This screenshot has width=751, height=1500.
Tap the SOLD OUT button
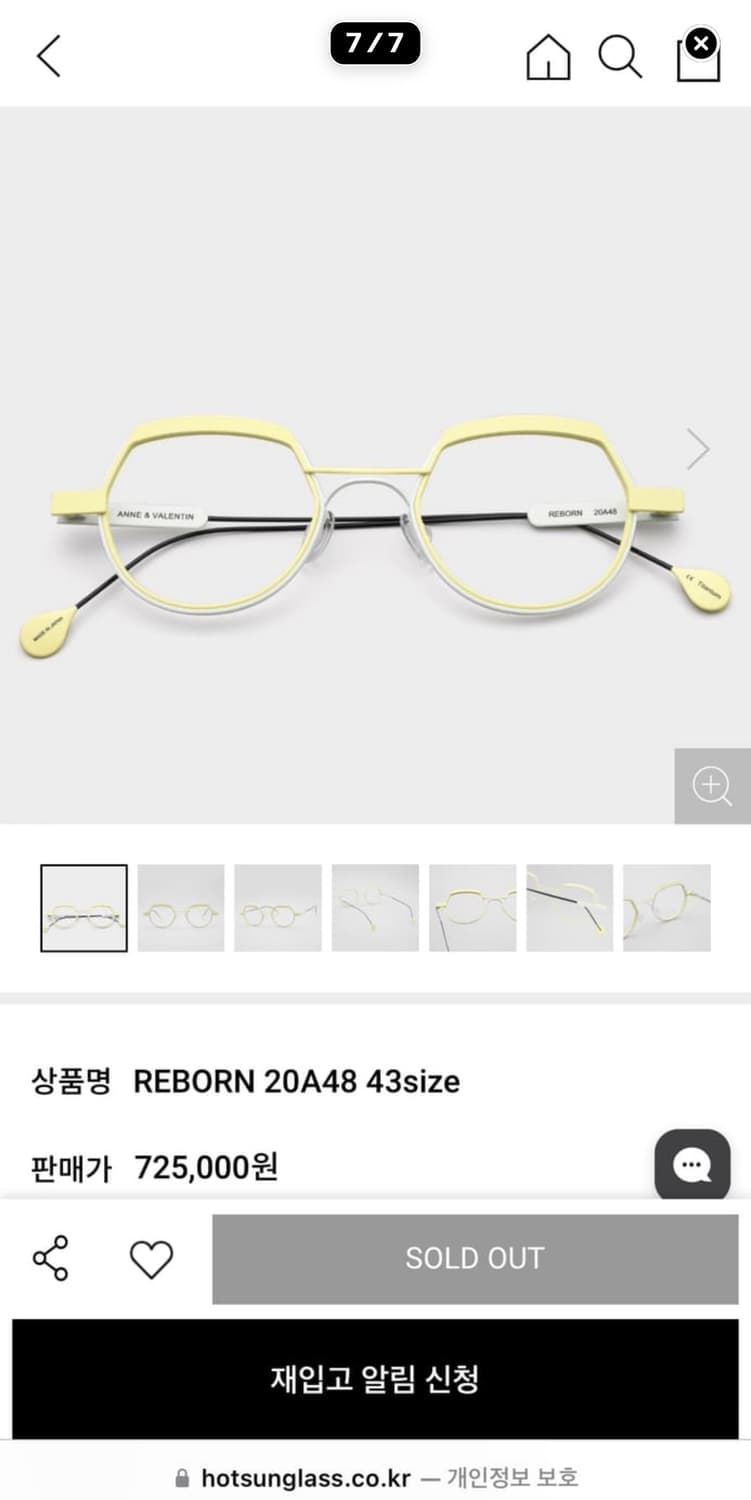pos(476,1259)
